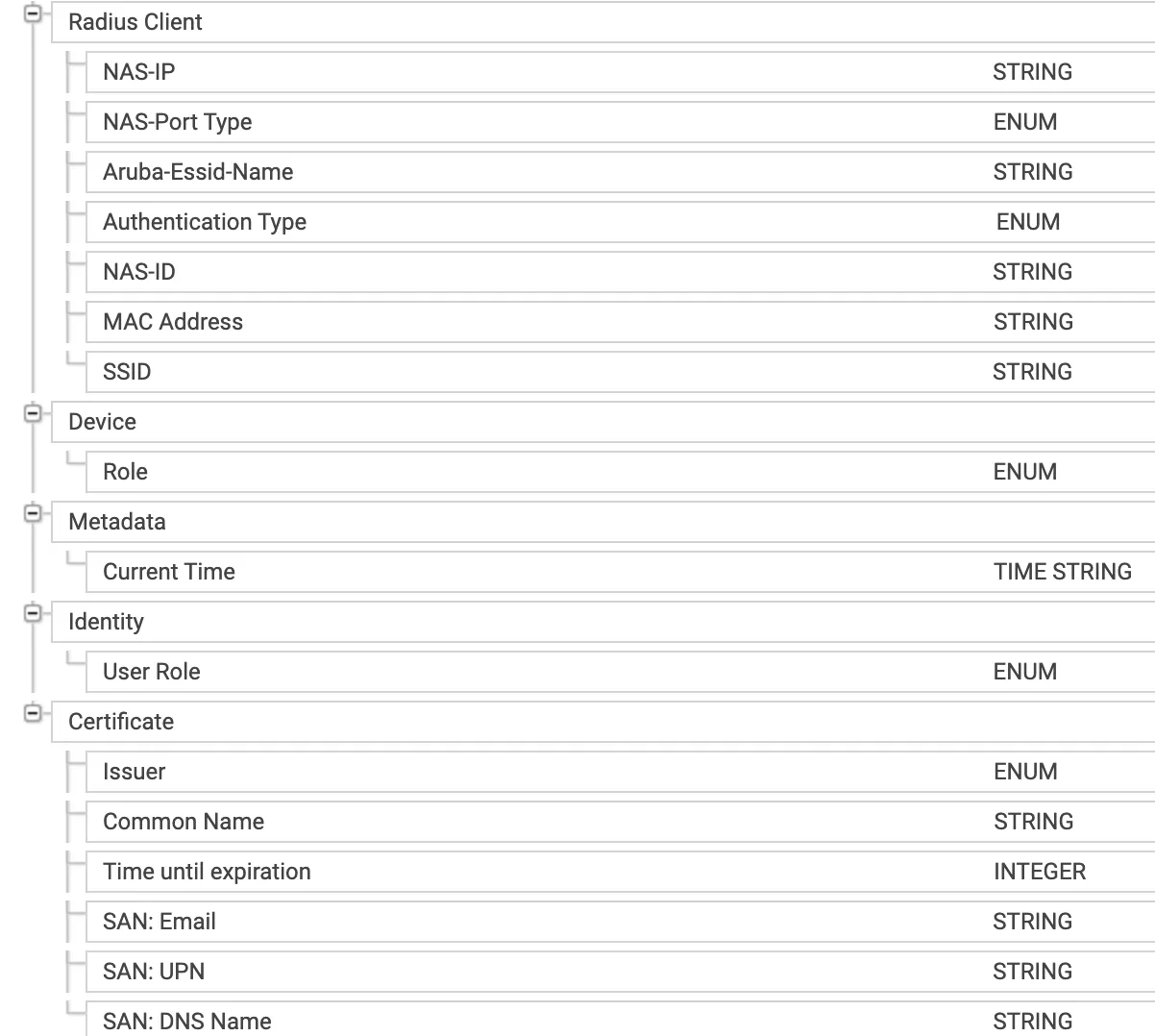Choose the Common Name attribute
Image resolution: width=1155 pixels, height=1036 pixels.
(x=184, y=822)
